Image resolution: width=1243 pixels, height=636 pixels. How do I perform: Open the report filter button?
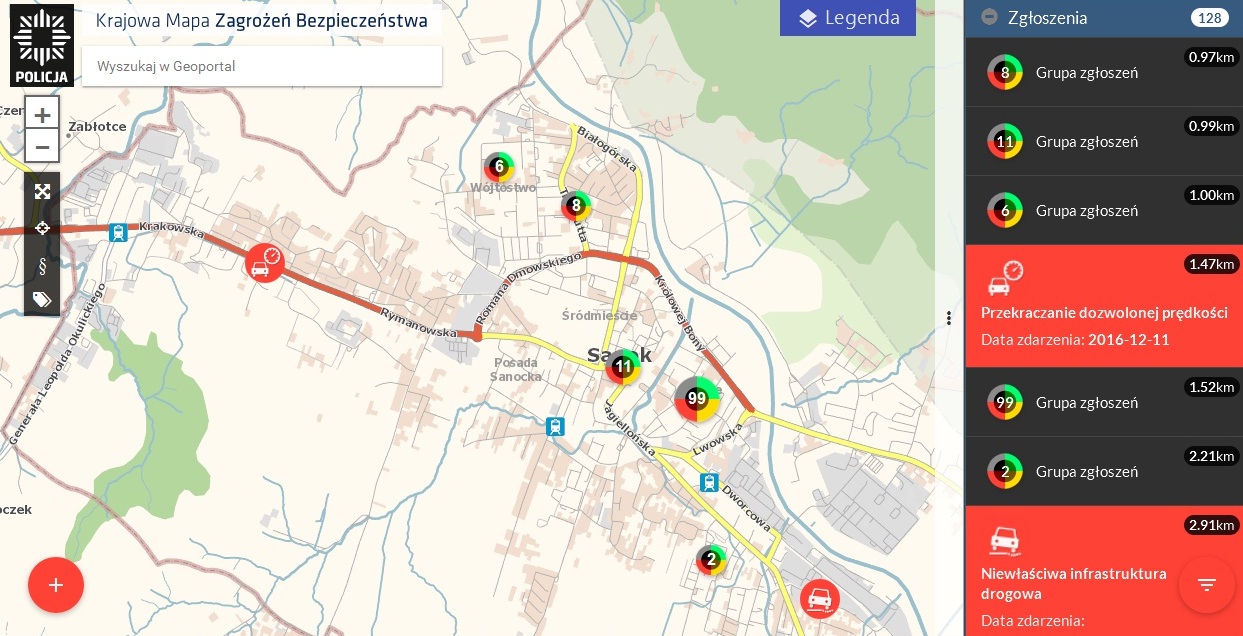[1206, 585]
